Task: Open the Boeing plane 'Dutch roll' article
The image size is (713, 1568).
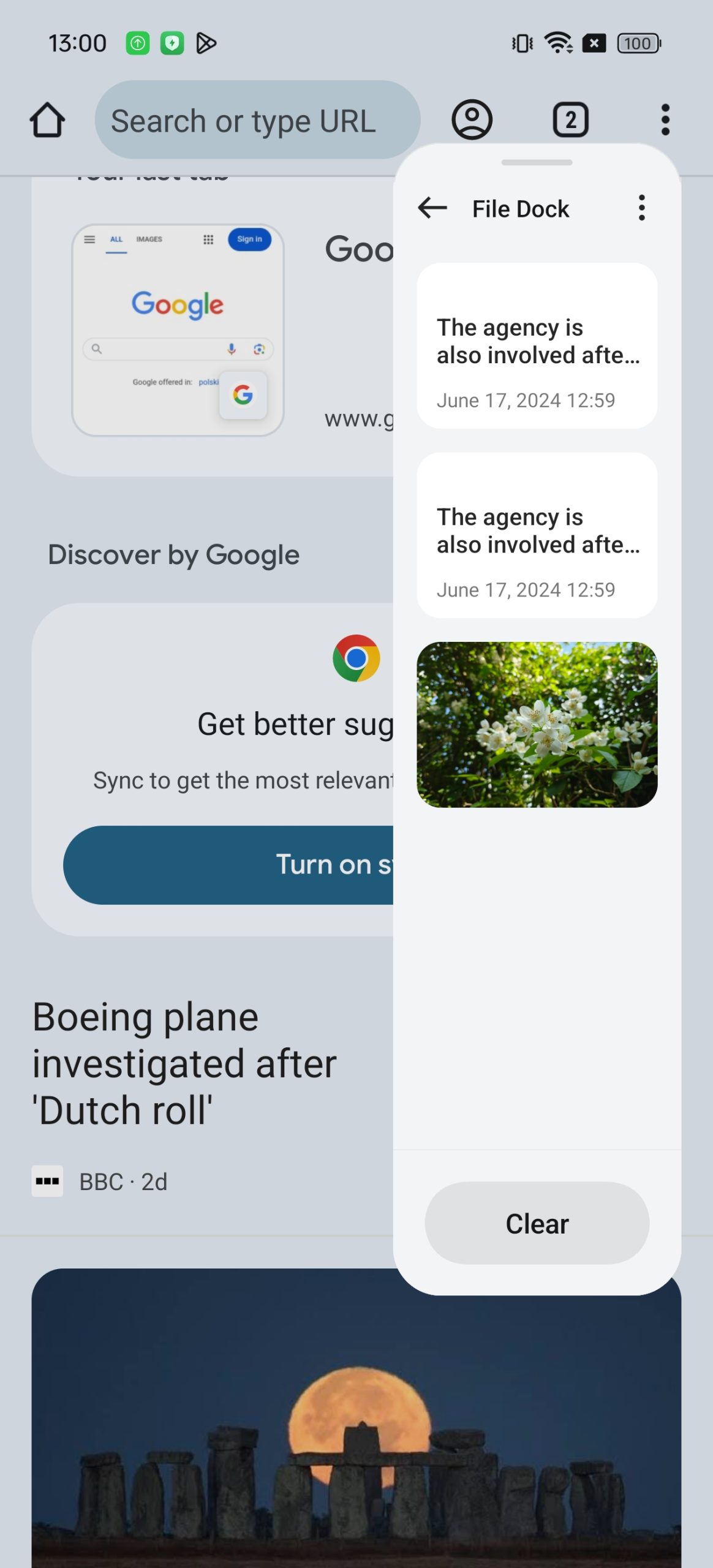Action: [x=184, y=1063]
